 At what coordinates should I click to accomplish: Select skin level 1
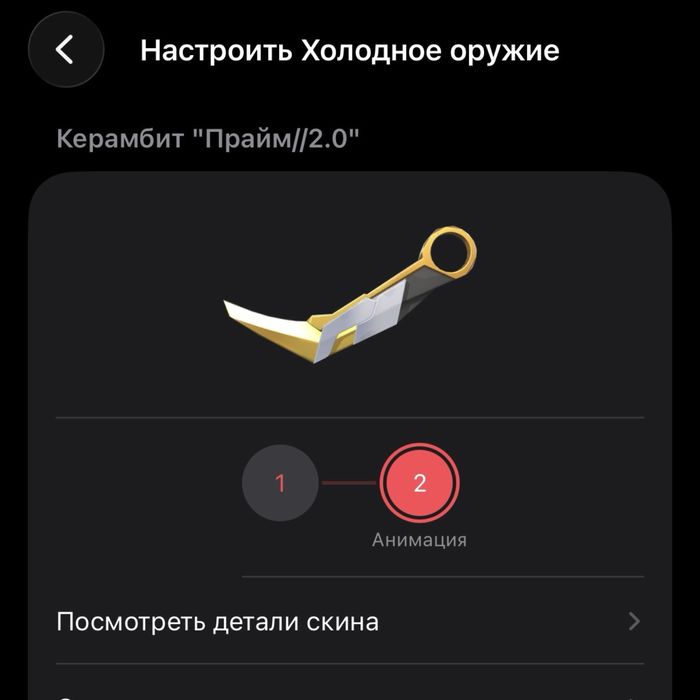(x=280, y=483)
